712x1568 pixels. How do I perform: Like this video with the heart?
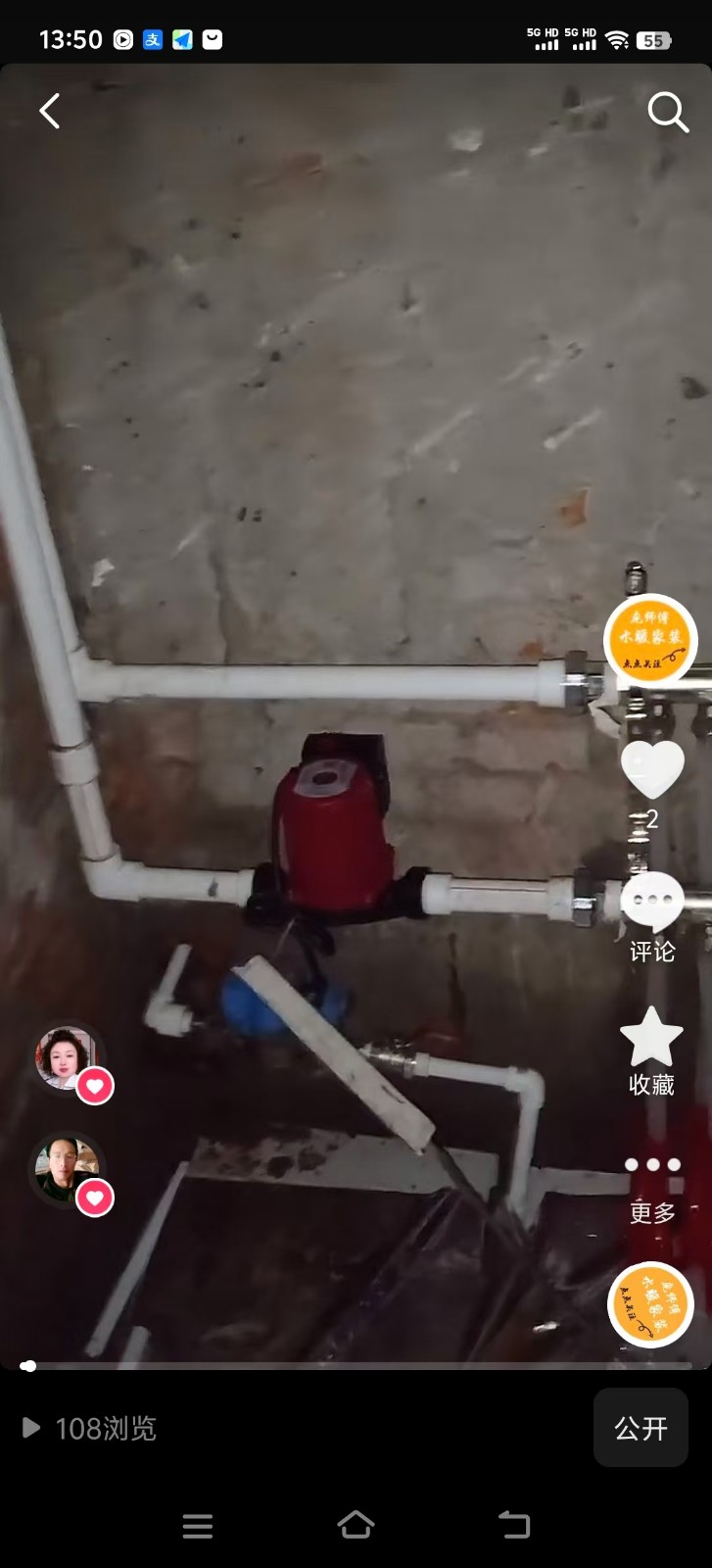(652, 769)
